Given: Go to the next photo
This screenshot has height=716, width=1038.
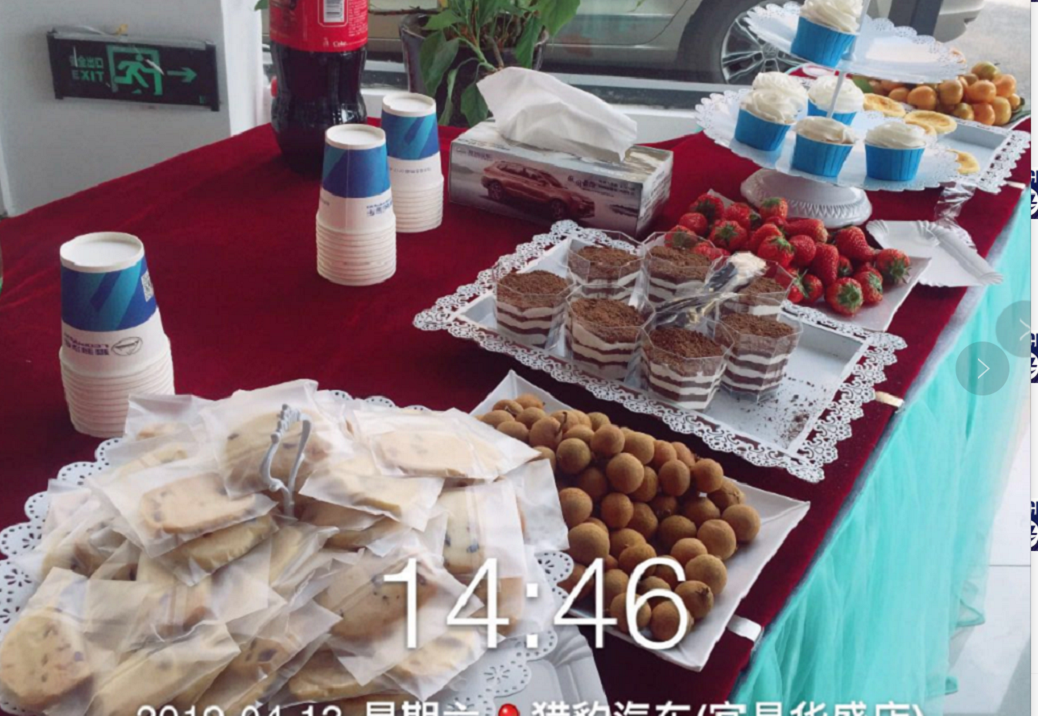Looking at the screenshot, I should 982,369.
